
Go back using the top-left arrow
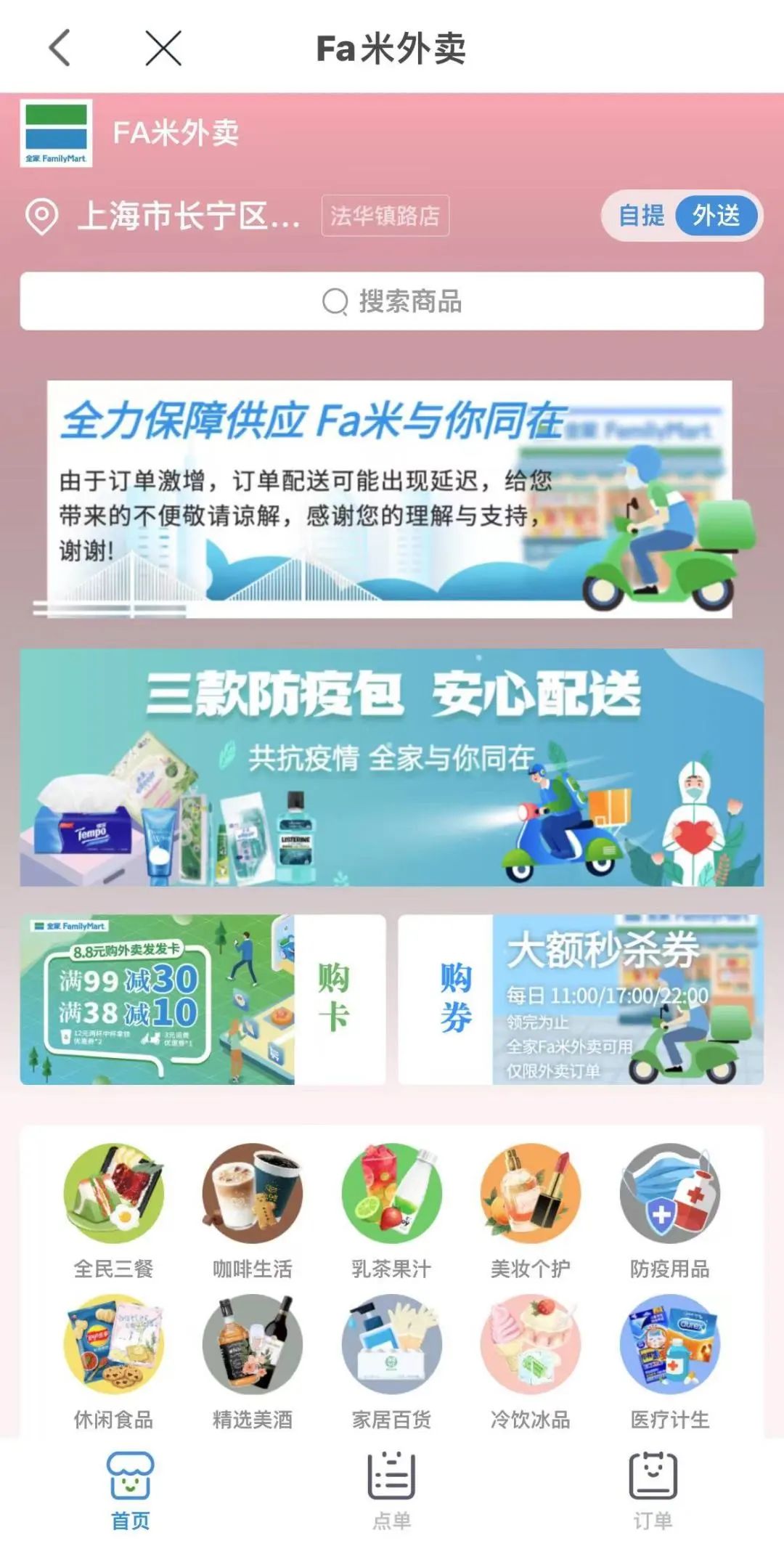tap(60, 48)
